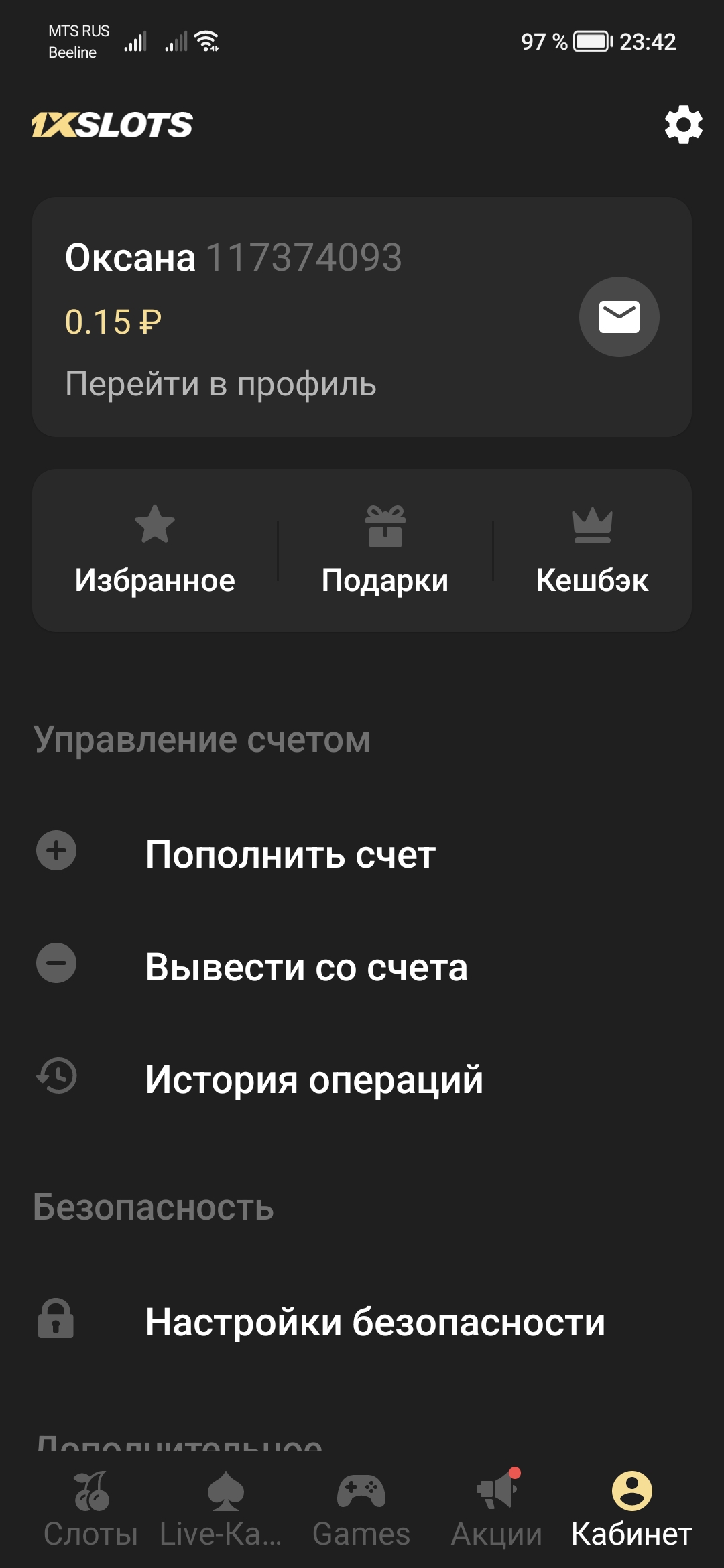Open the messages envelope button

click(x=619, y=317)
